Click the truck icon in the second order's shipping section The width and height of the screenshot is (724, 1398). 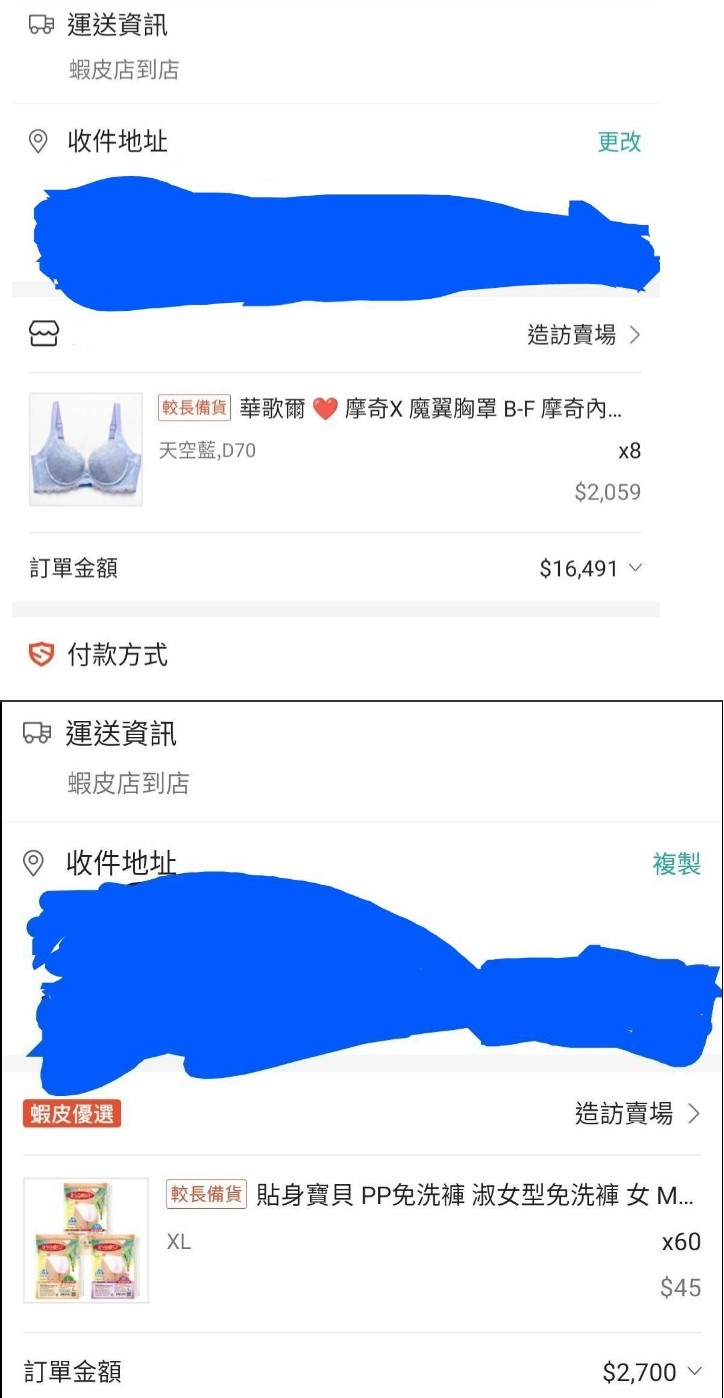[x=38, y=734]
